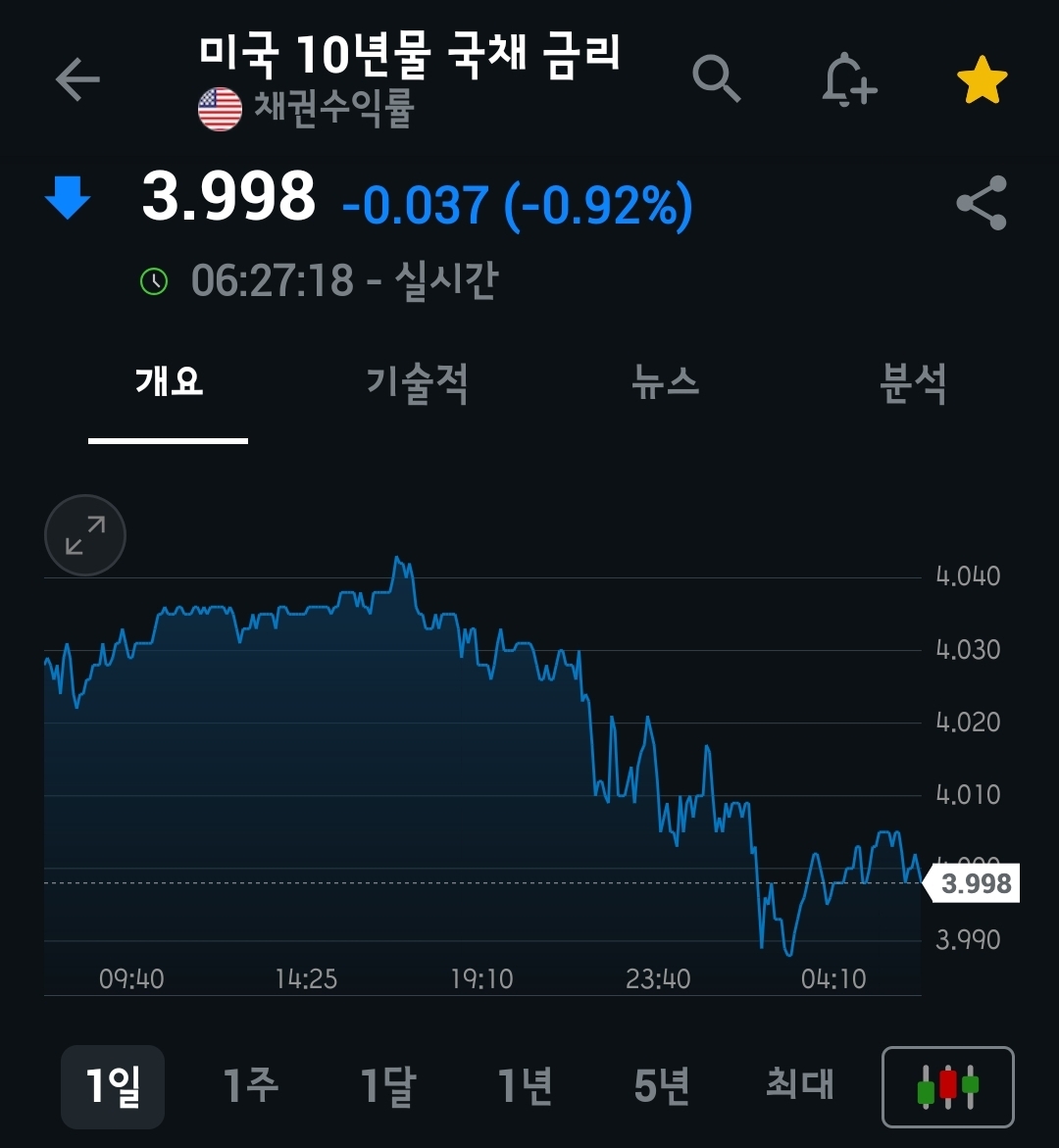Viewport: 1059px width, 1148px height.
Task: Go back using the top-left arrow
Action: [x=77, y=79]
